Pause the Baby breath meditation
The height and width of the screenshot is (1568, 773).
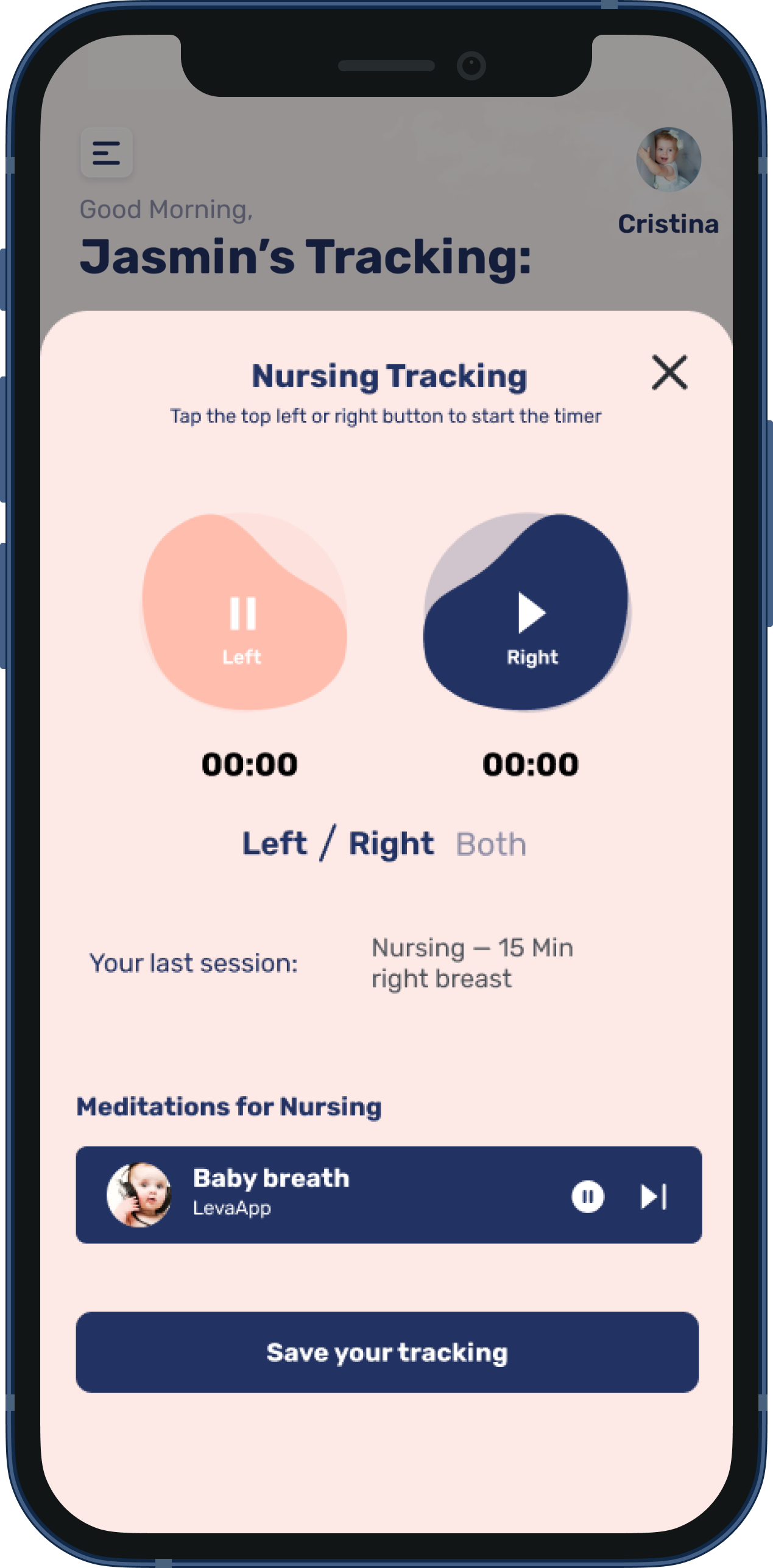[x=587, y=1196]
